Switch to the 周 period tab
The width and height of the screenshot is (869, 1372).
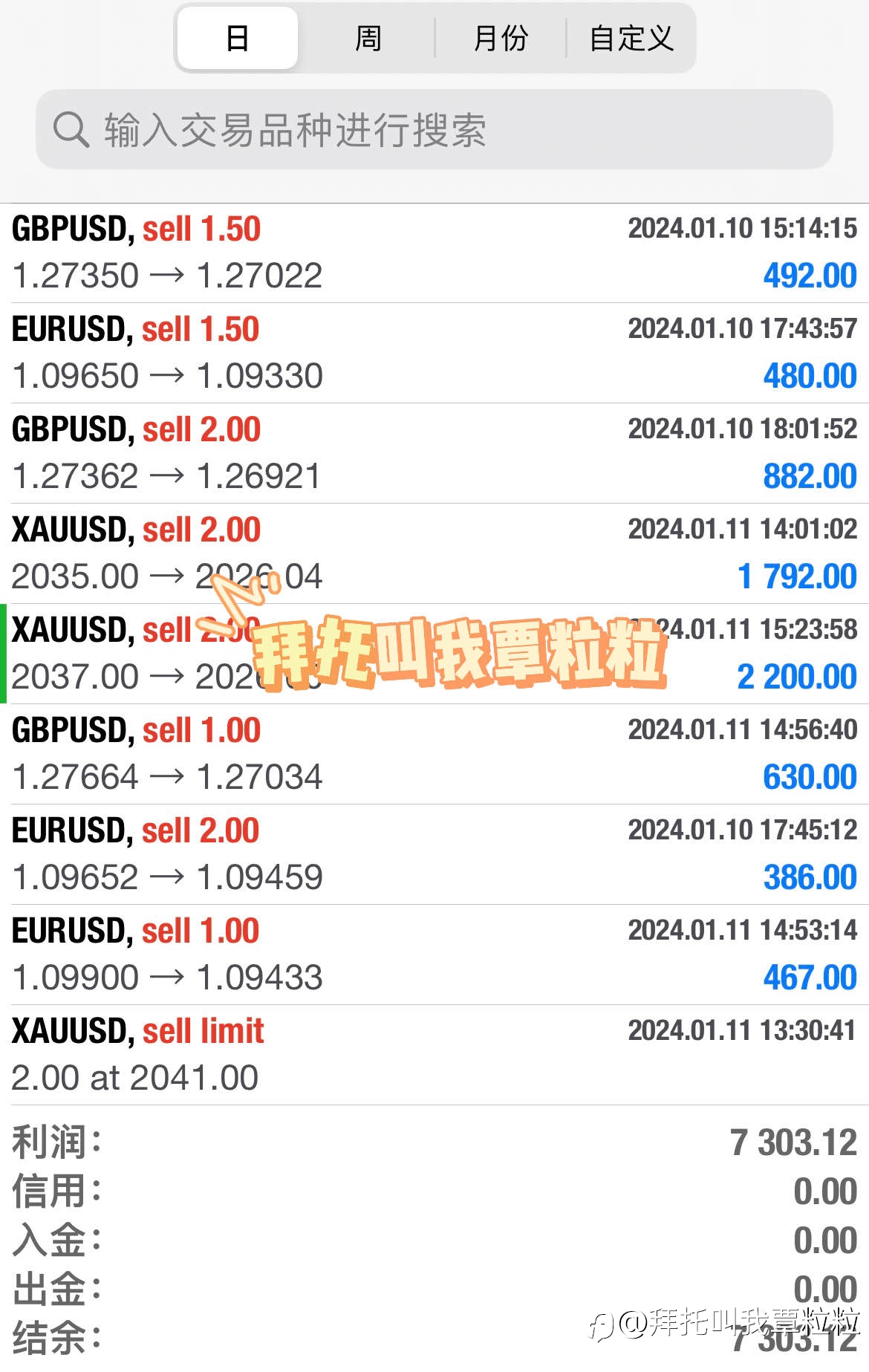point(368,39)
